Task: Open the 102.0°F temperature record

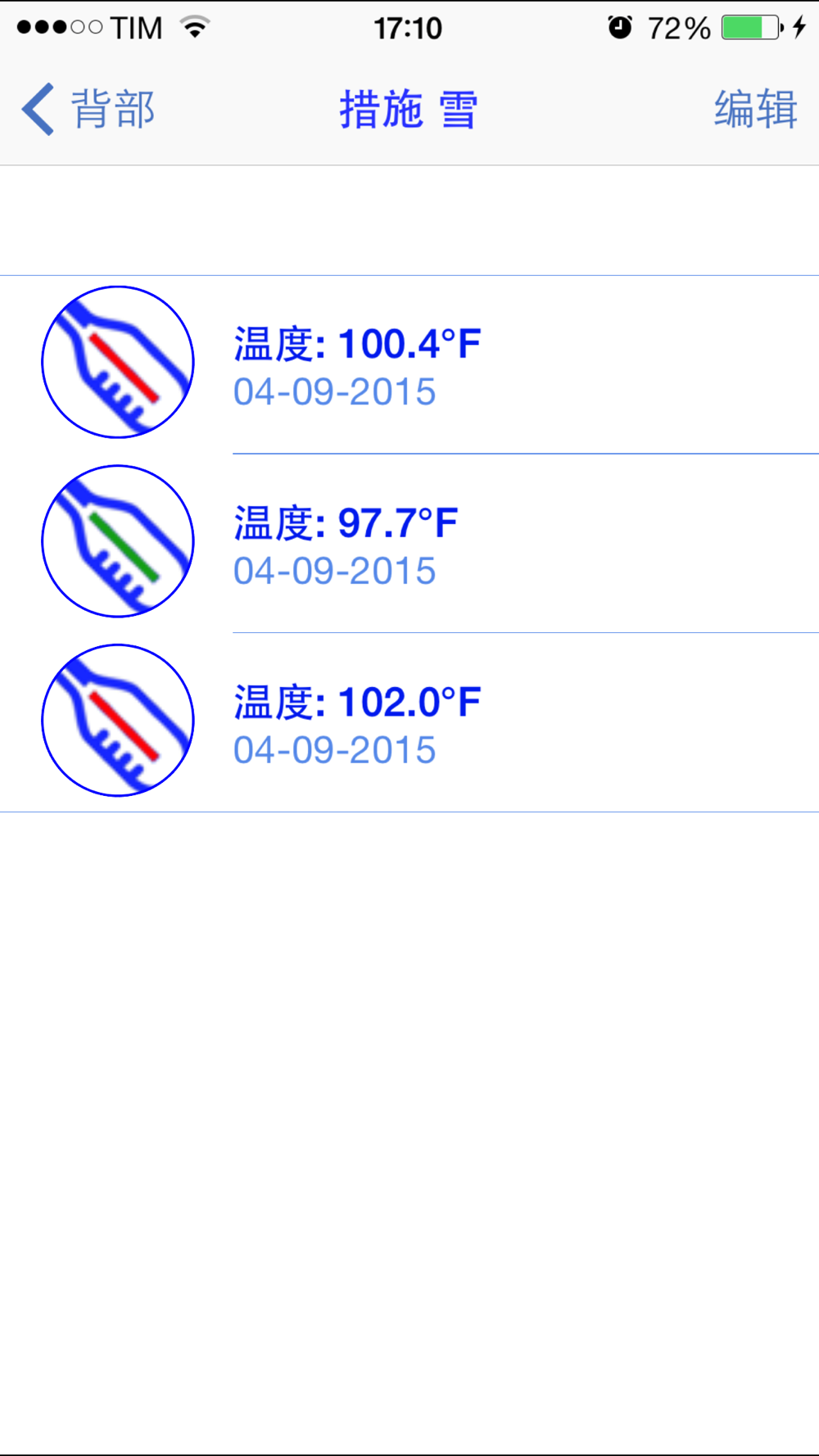Action: 409,722
